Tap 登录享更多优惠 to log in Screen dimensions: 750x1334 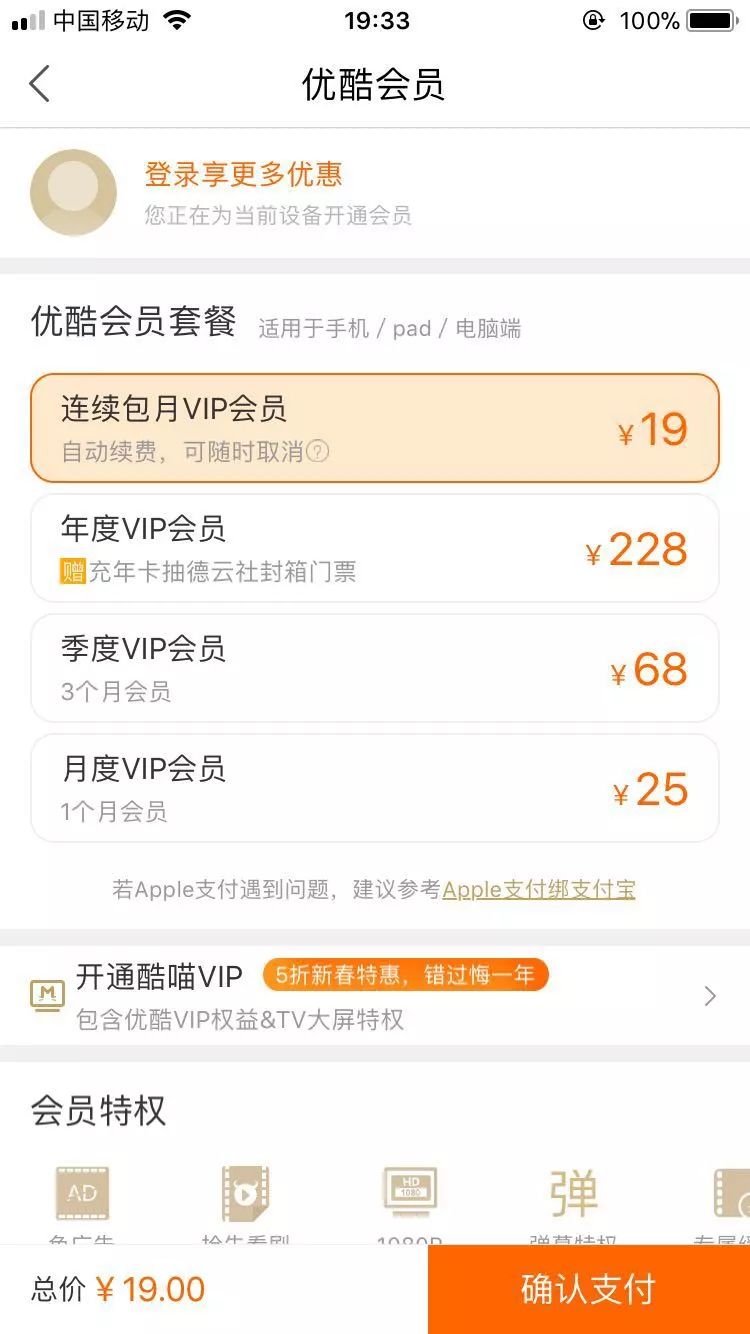click(x=243, y=174)
